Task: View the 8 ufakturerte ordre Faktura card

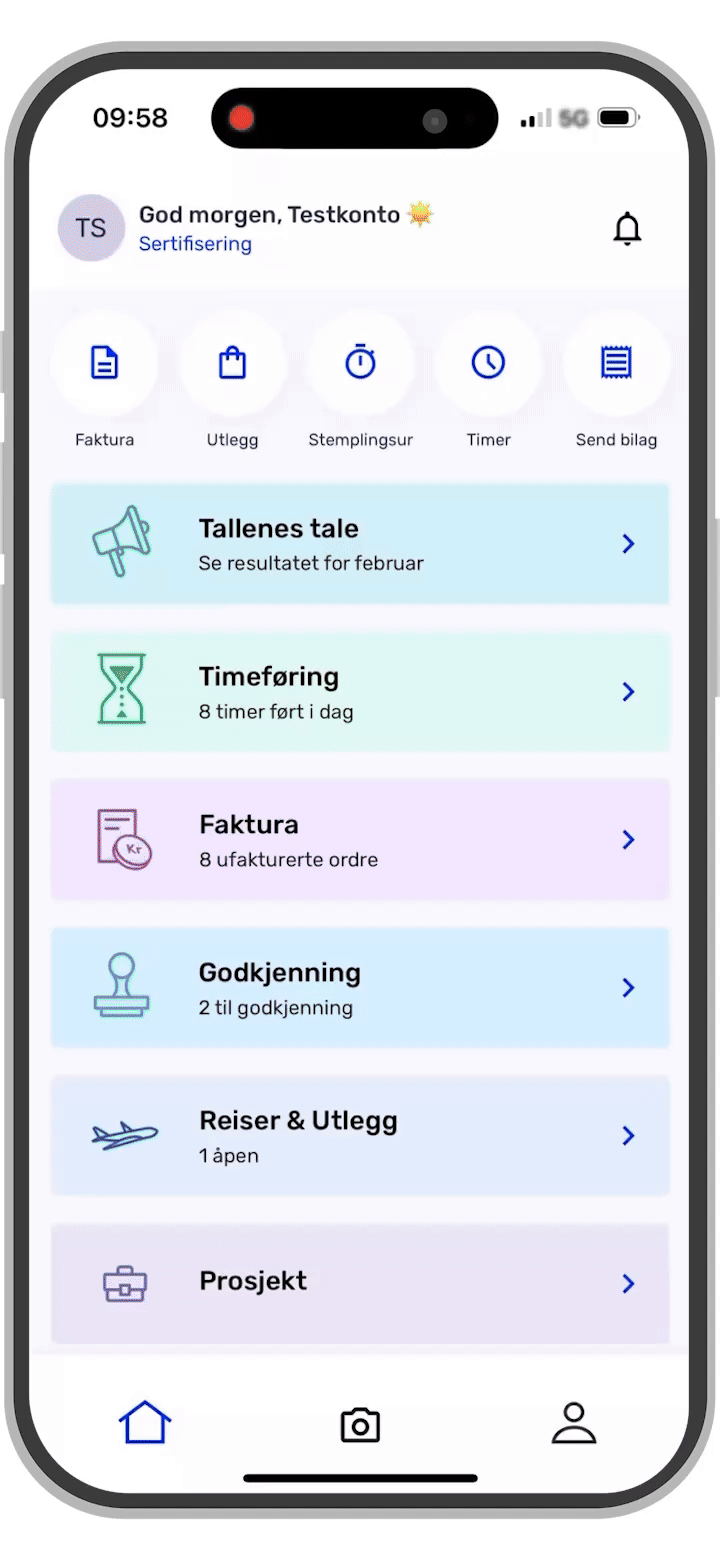Action: click(x=360, y=840)
